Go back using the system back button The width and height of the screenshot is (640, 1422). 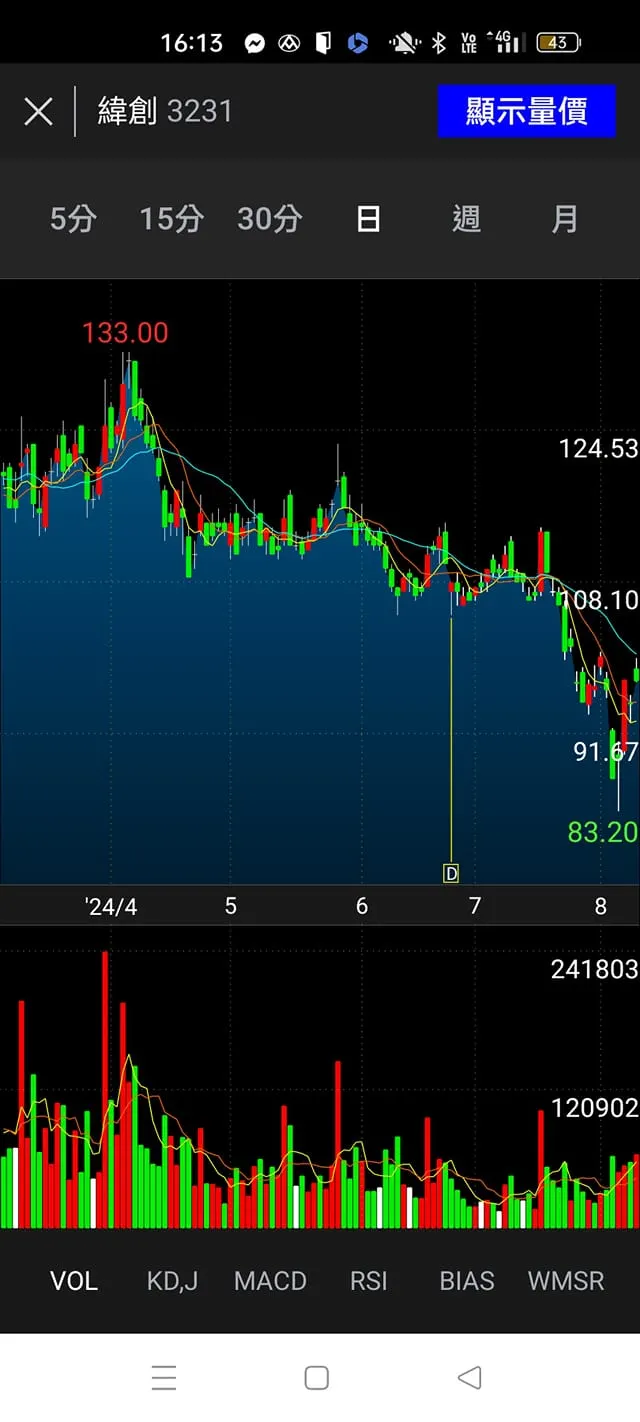click(x=469, y=1377)
